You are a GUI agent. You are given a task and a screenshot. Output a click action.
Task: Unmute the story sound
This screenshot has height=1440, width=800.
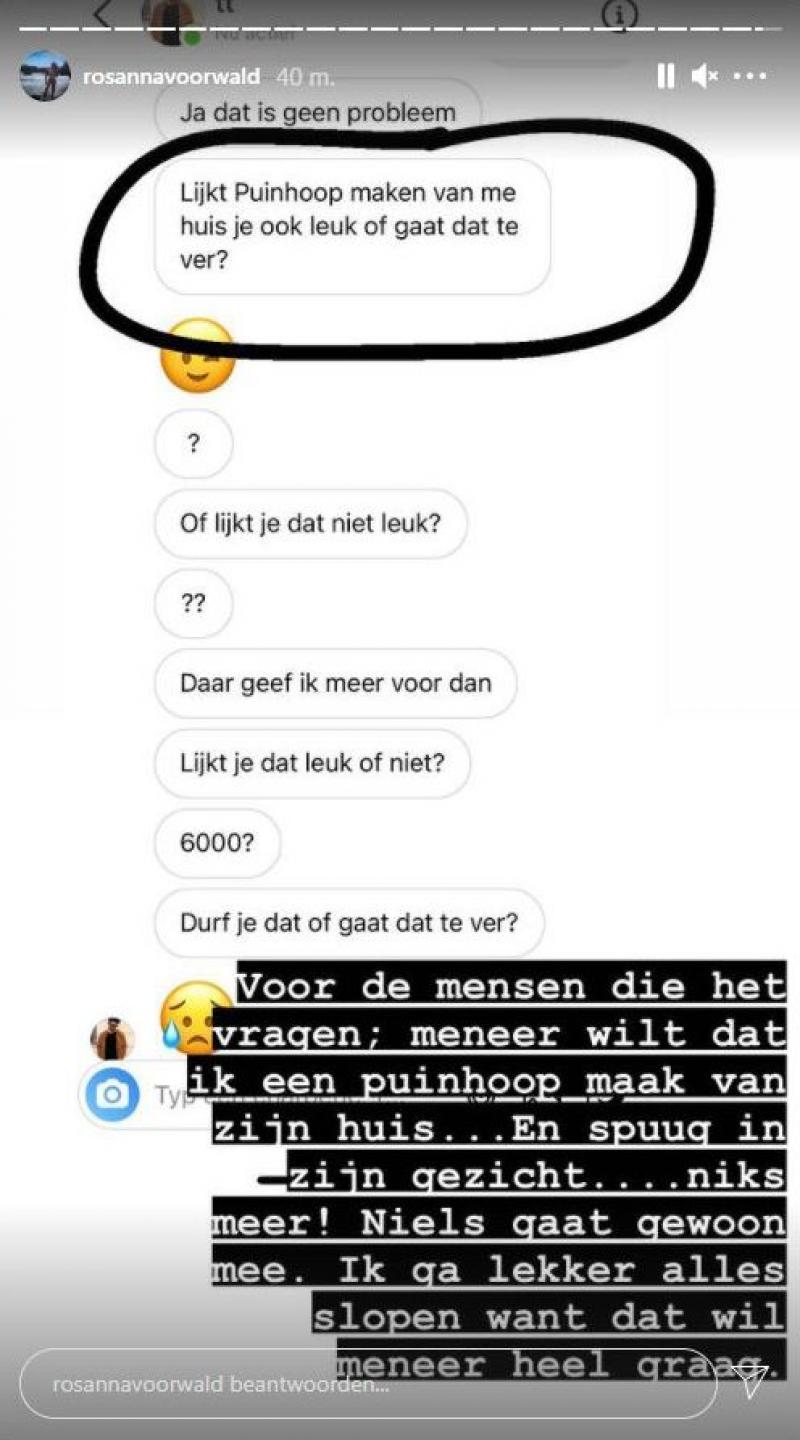click(x=705, y=76)
